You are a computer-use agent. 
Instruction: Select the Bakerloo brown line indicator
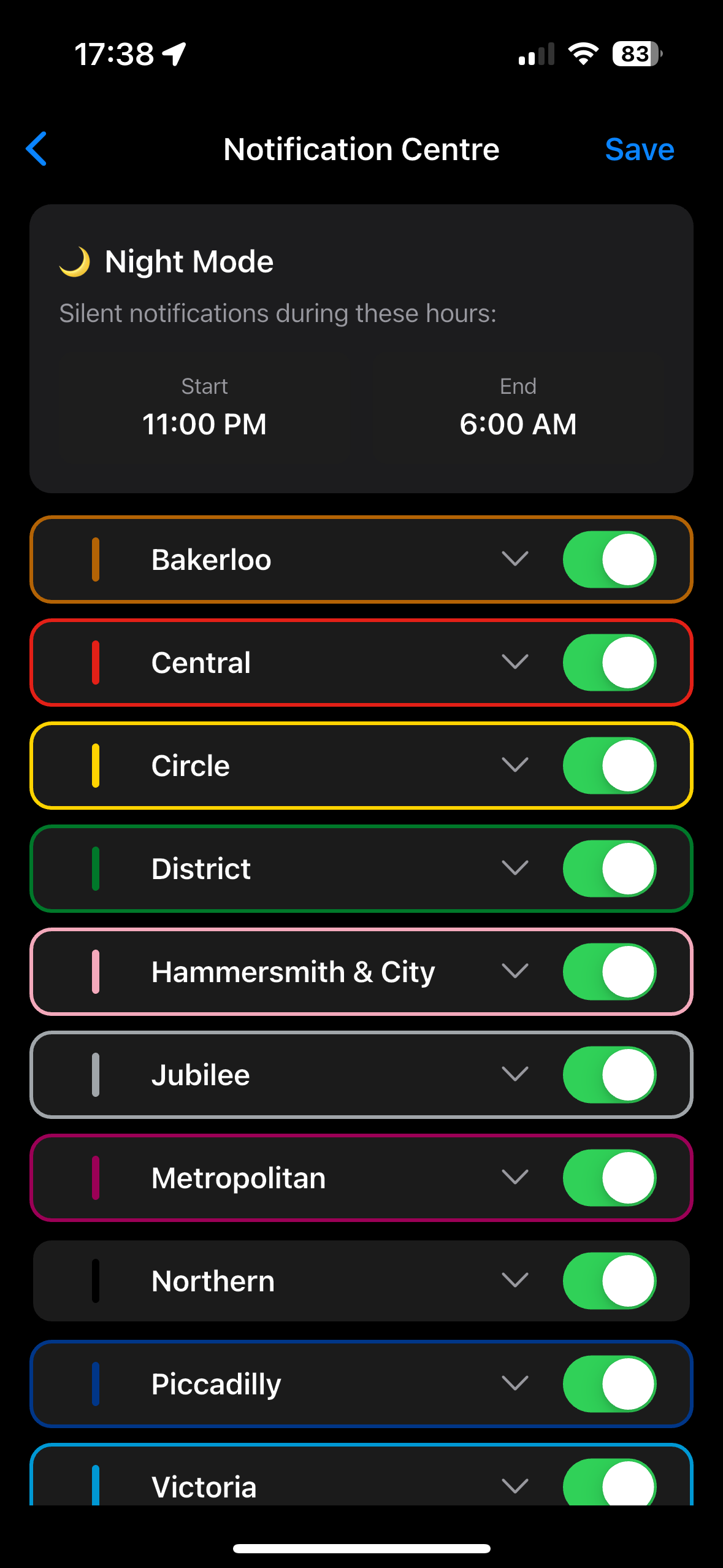click(96, 559)
